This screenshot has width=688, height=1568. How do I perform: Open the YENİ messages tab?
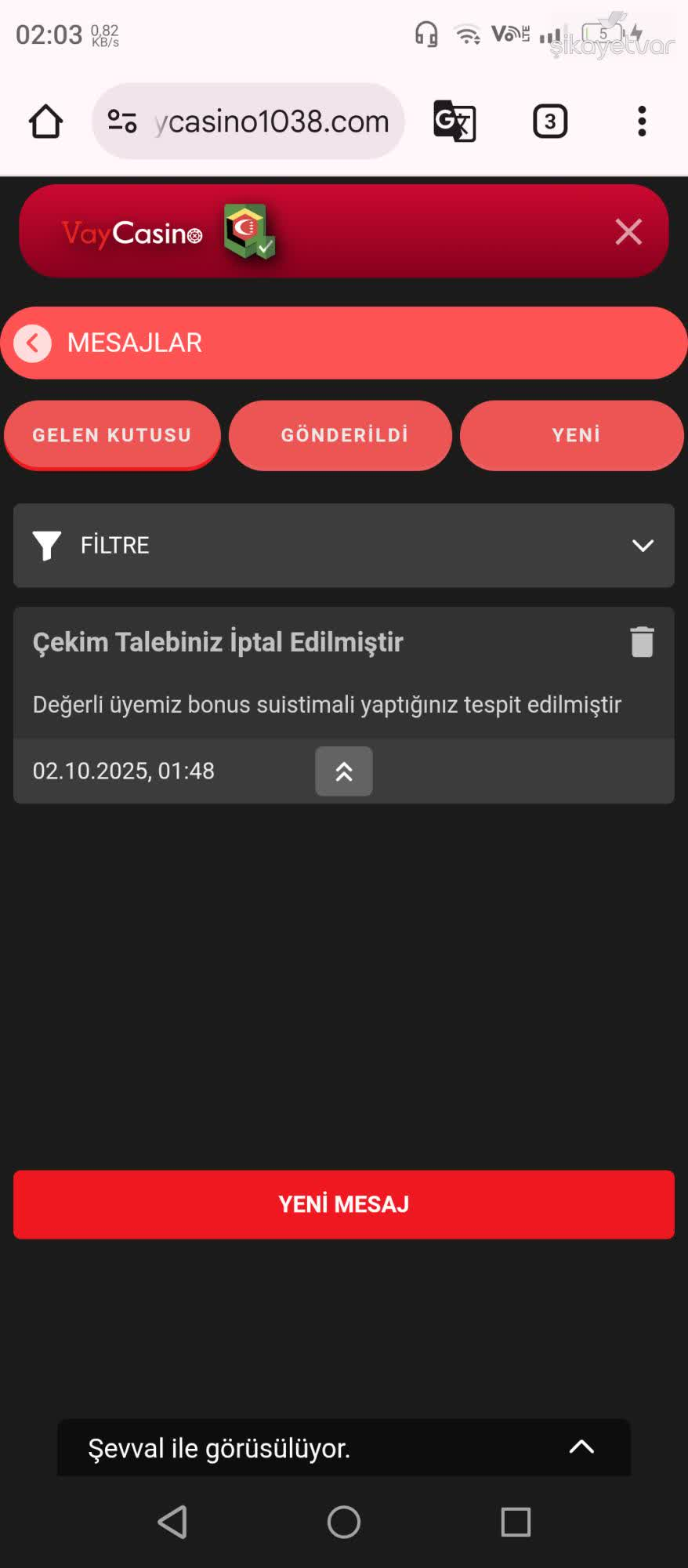pos(571,436)
